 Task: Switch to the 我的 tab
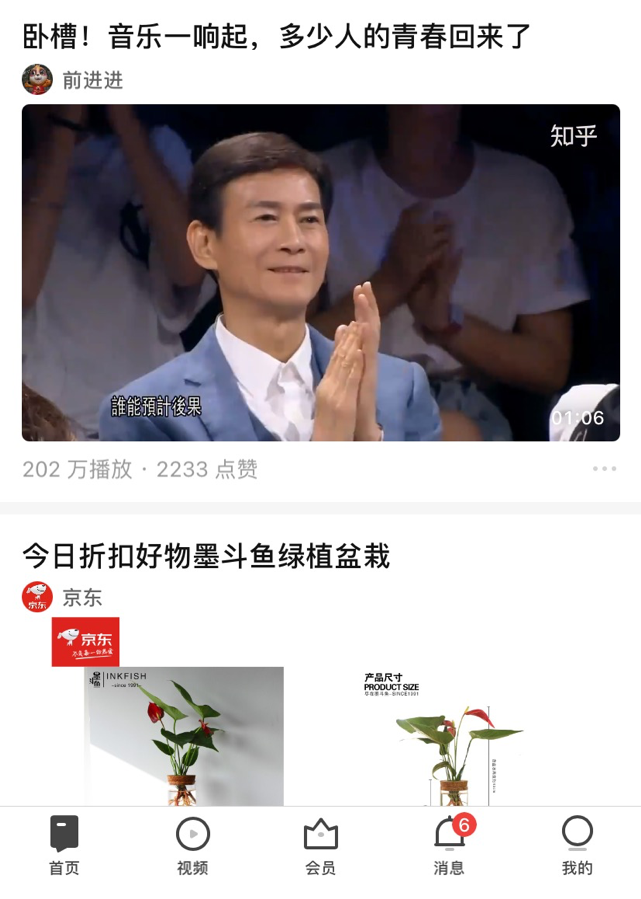coord(577,846)
